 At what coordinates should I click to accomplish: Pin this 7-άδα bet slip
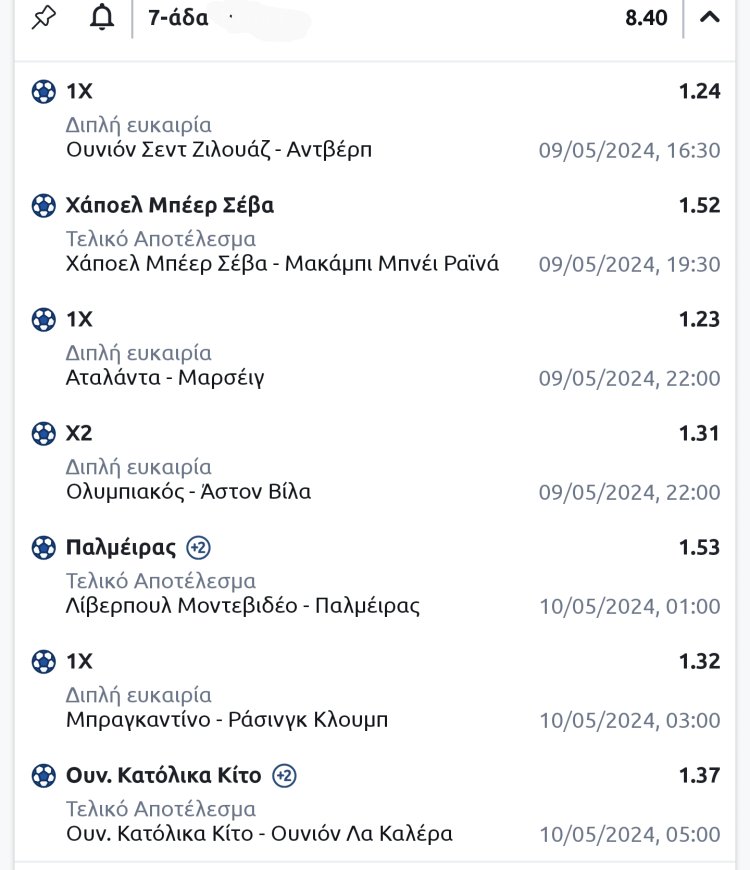point(43,18)
